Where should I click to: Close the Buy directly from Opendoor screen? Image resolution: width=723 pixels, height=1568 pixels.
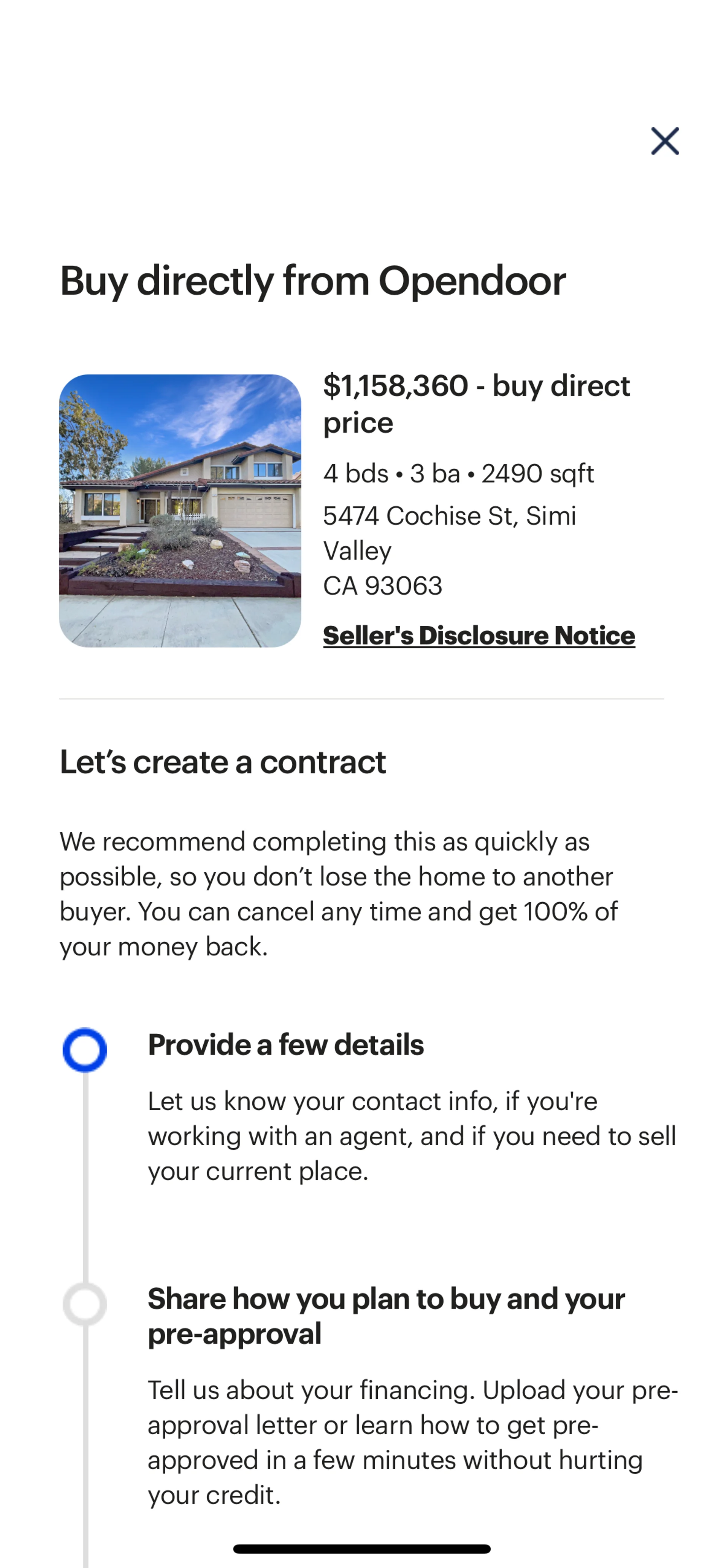click(x=665, y=141)
